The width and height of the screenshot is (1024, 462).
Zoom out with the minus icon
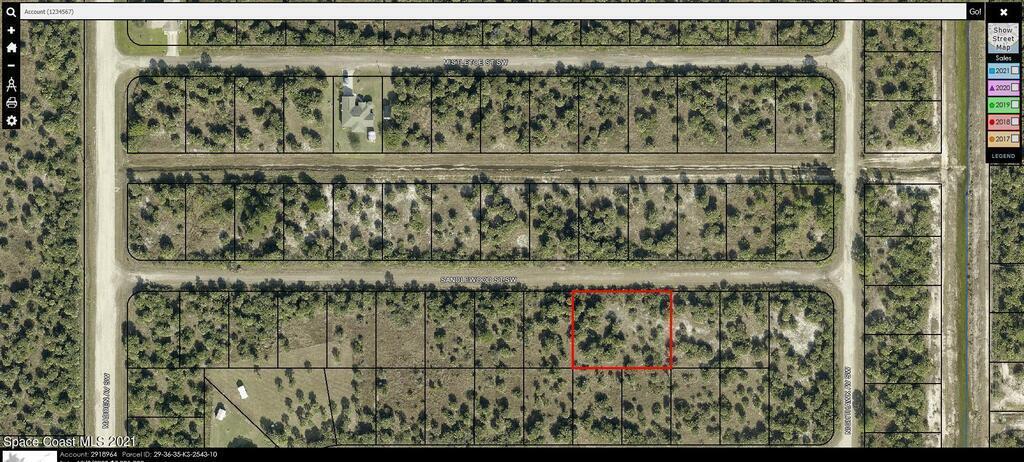11,65
